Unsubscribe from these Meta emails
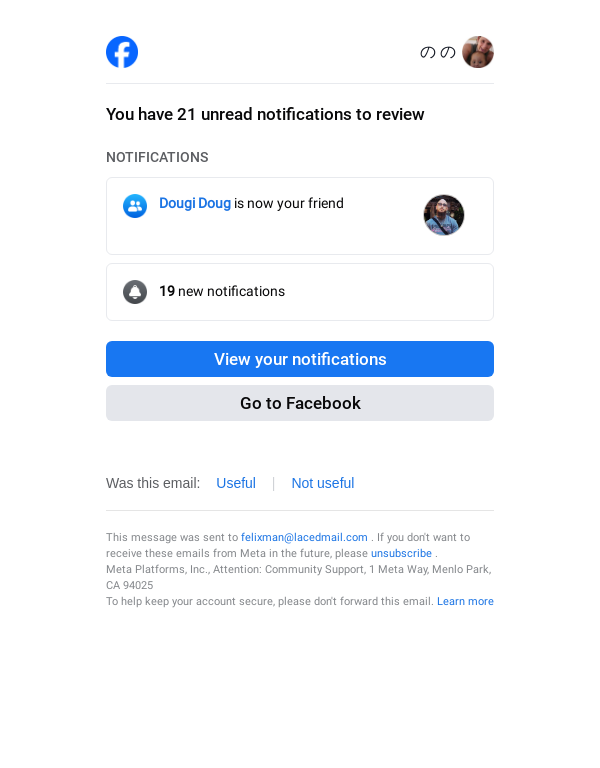The height and width of the screenshot is (768, 600). (x=401, y=553)
